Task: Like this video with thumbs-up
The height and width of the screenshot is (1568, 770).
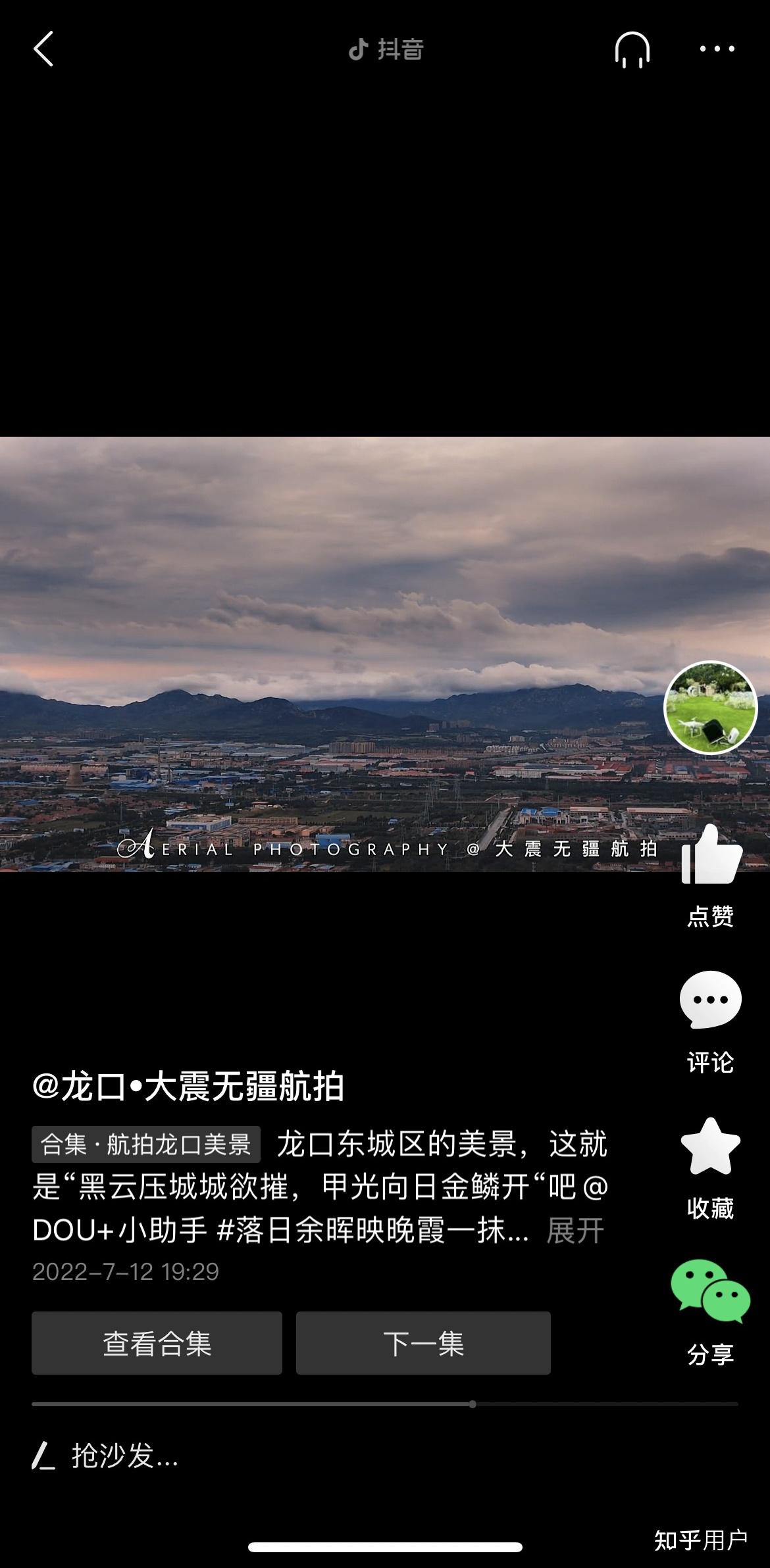Action: [x=711, y=855]
